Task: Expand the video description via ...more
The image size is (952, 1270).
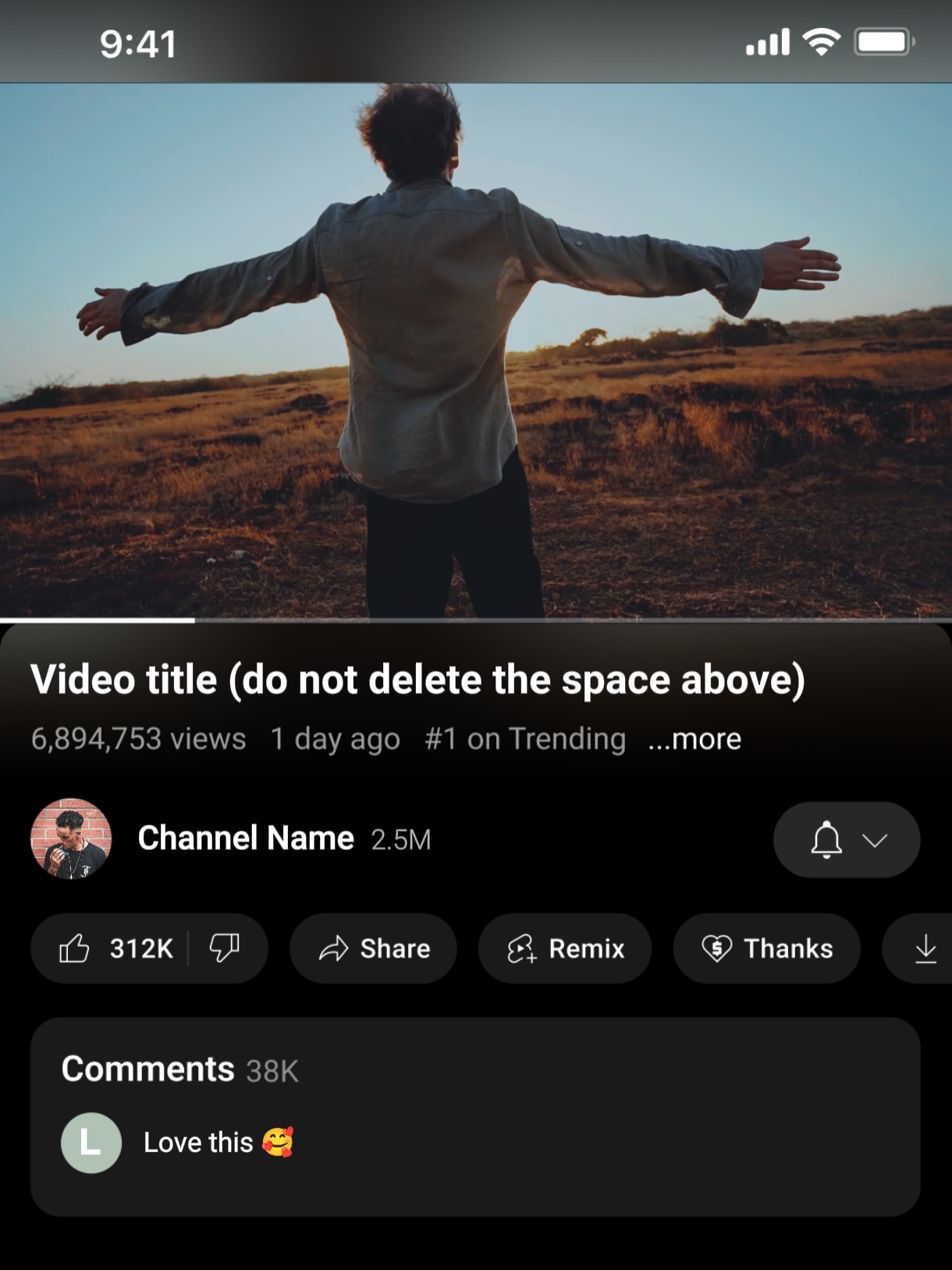Action: coord(693,738)
